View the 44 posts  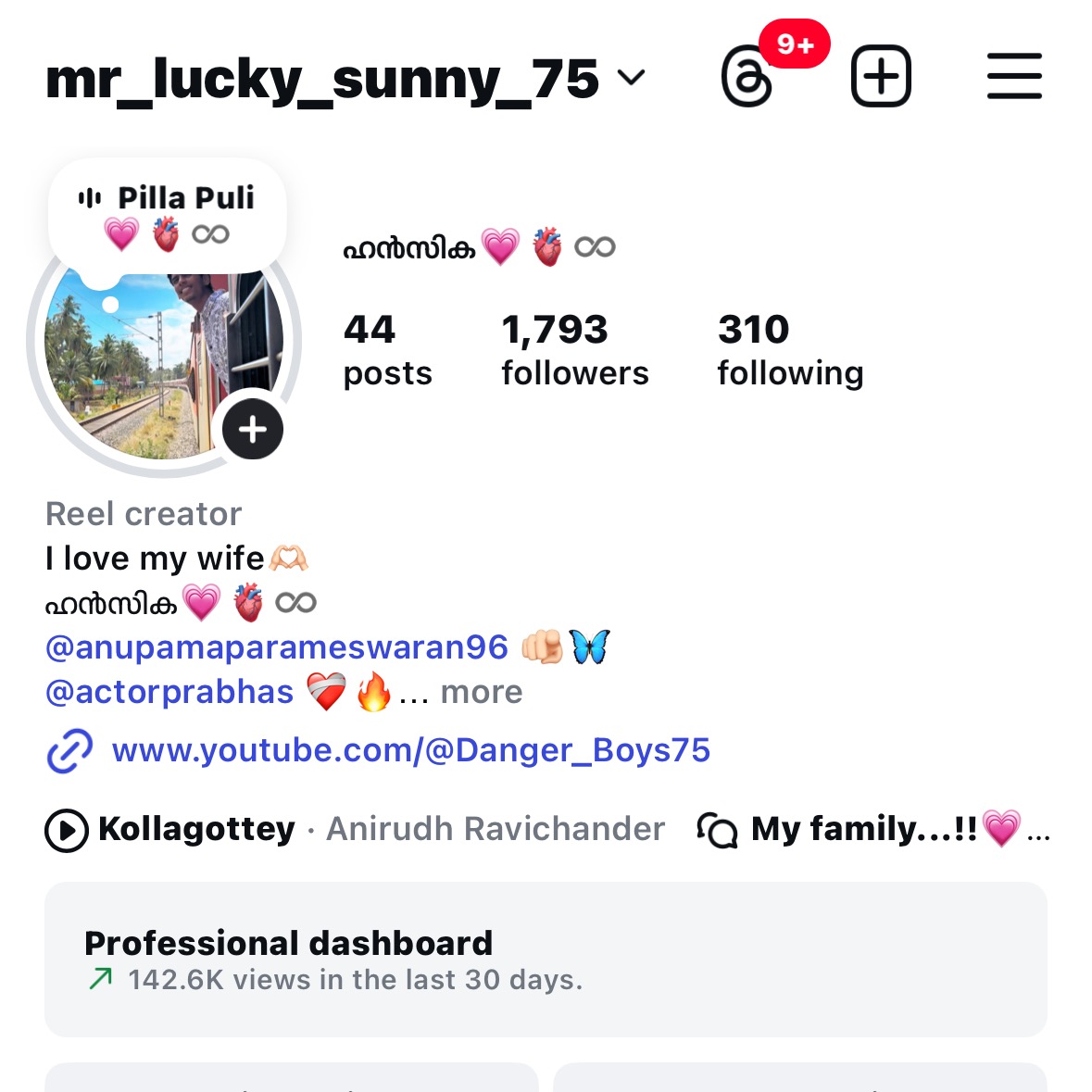(387, 350)
